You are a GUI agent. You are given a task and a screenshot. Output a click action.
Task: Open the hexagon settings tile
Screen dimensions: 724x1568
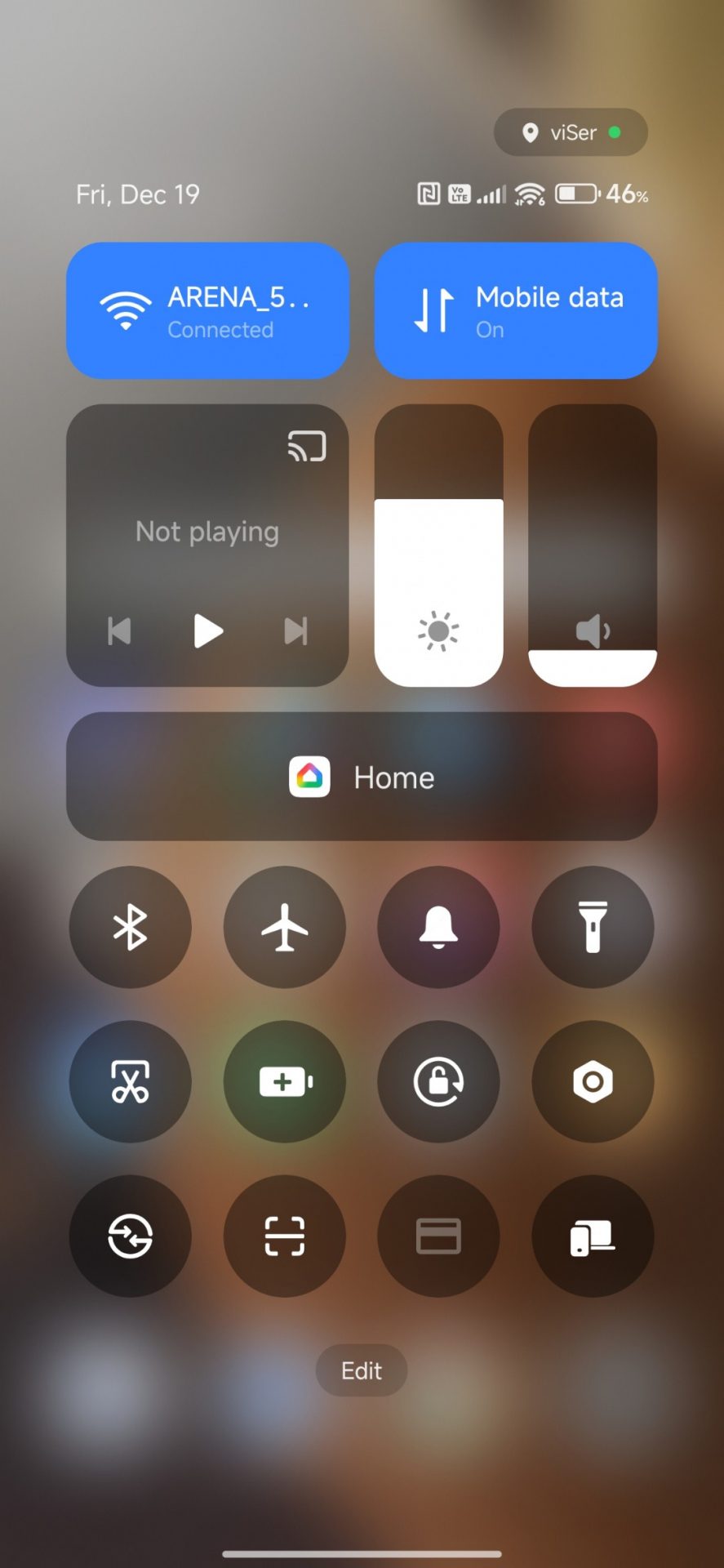pos(593,1081)
